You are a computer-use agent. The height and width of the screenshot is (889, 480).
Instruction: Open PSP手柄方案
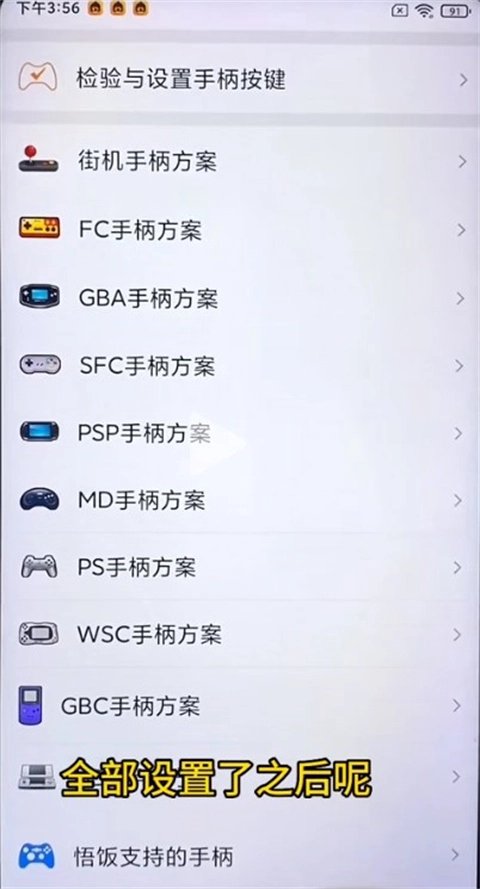click(240, 433)
